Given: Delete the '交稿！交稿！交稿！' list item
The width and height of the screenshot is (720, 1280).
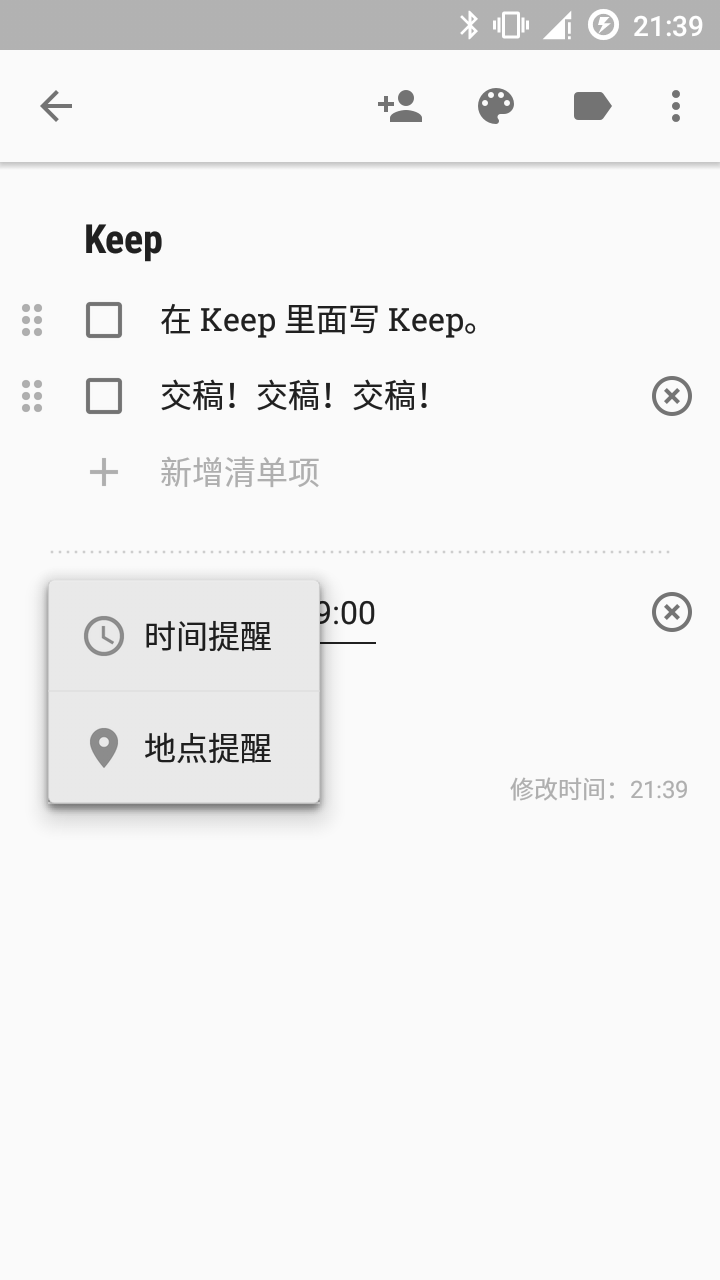Looking at the screenshot, I should click(672, 397).
